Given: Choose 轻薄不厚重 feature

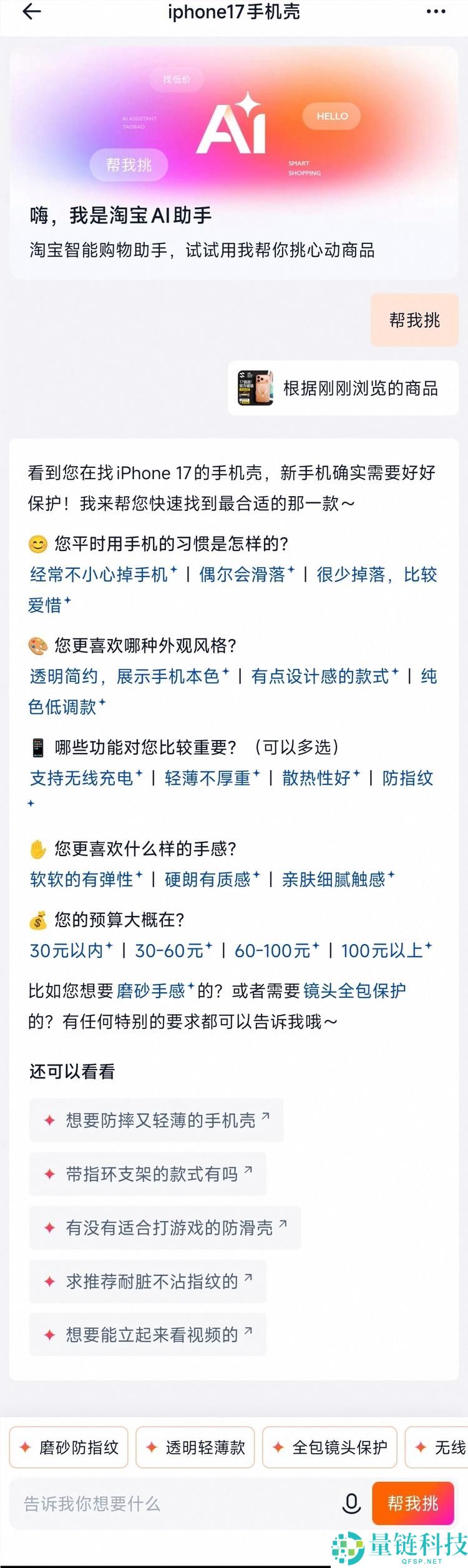Looking at the screenshot, I should point(208,777).
